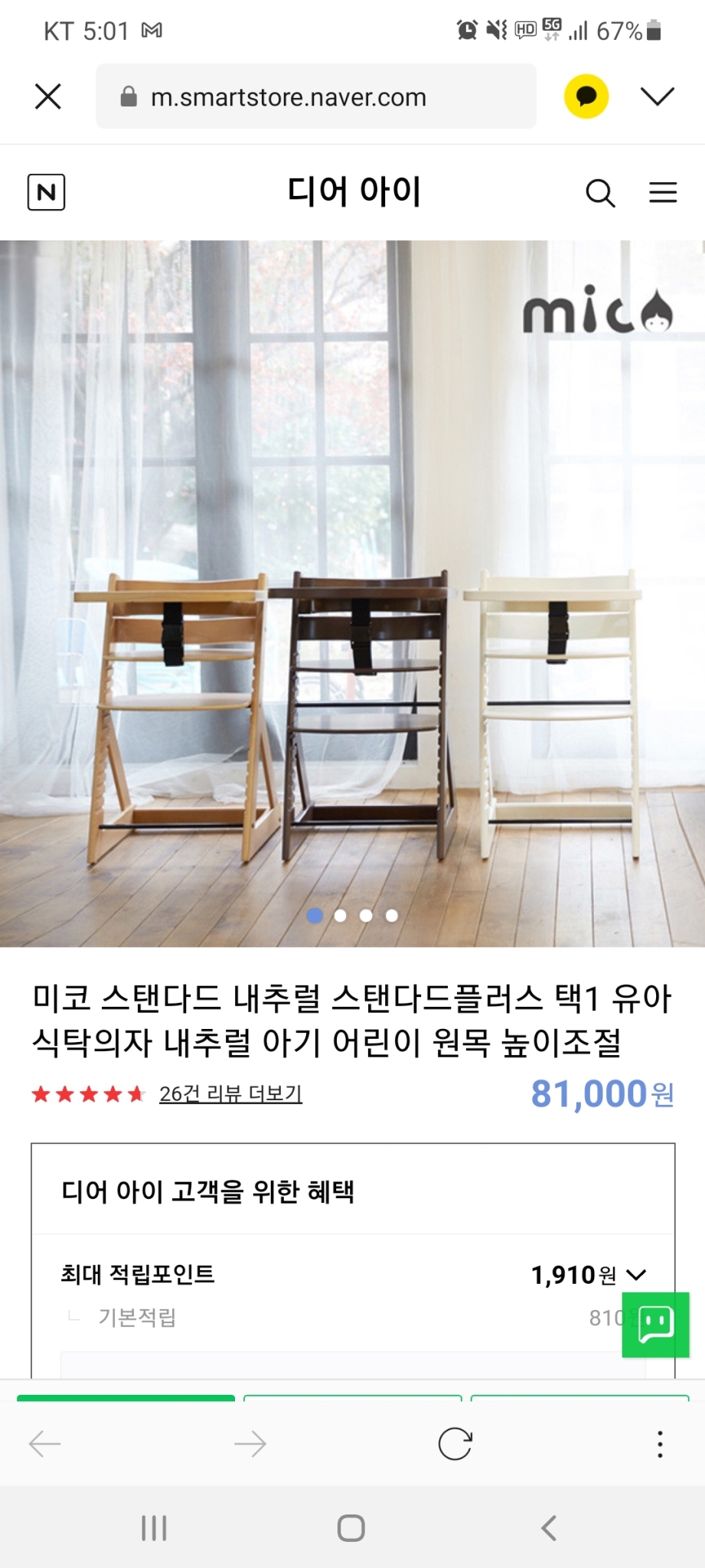
Task: Open the hamburger menu for 디어 아이 store
Action: pyautogui.click(x=662, y=194)
